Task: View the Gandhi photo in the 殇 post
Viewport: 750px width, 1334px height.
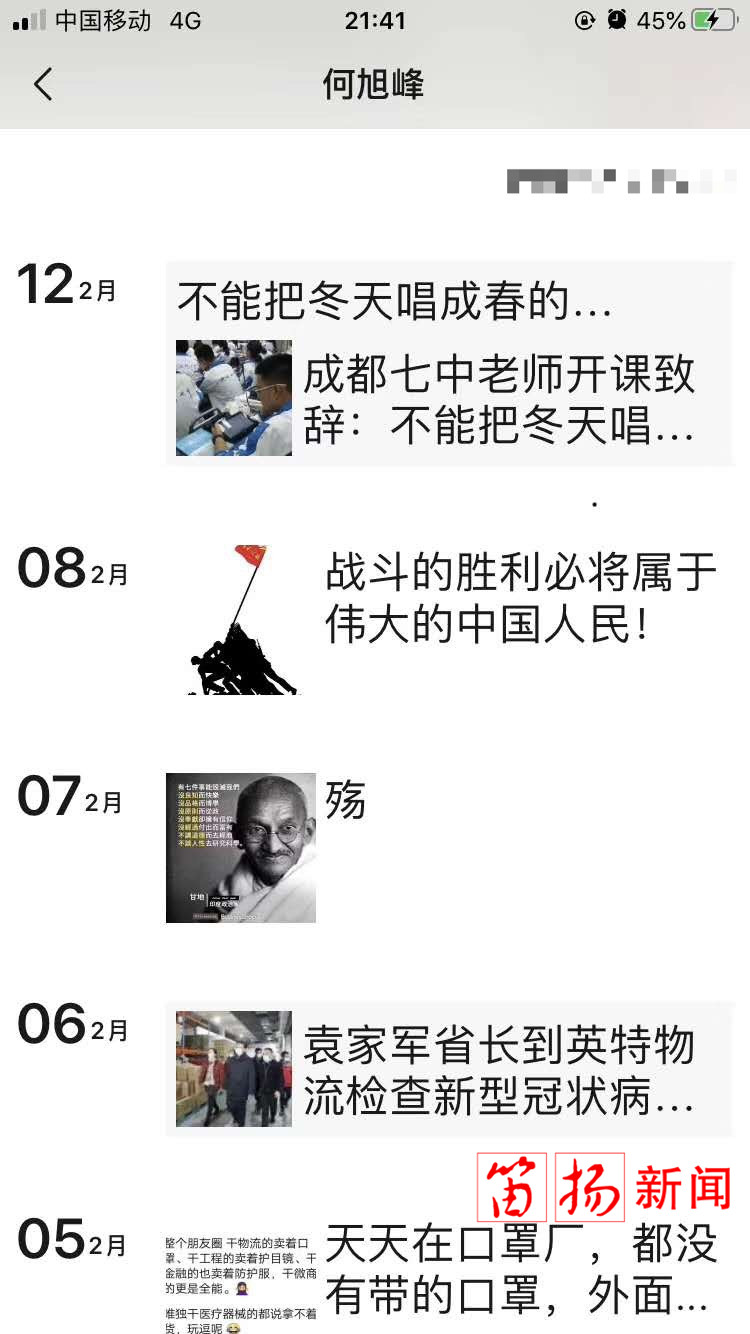Action: point(241,847)
